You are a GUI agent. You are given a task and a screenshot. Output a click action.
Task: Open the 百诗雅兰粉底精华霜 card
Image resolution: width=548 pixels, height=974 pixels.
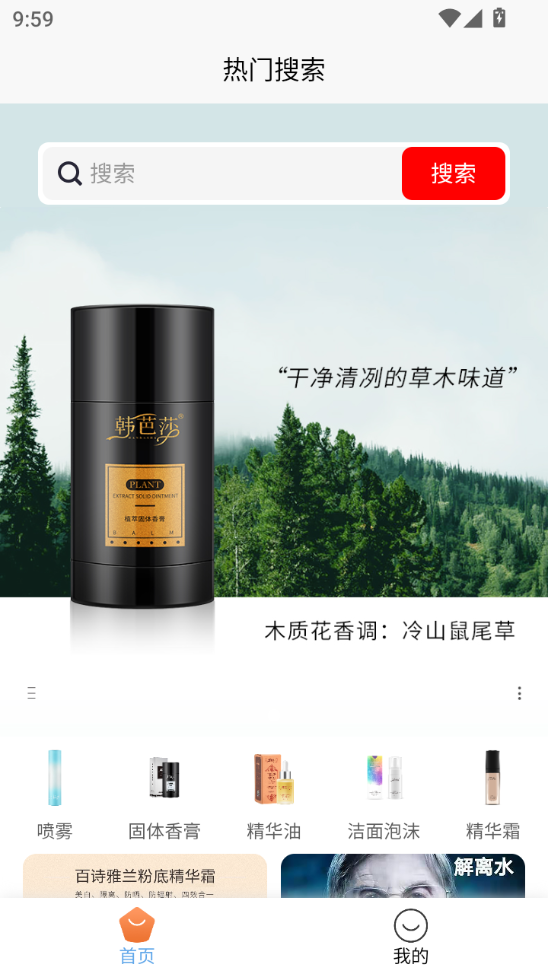tap(145, 876)
